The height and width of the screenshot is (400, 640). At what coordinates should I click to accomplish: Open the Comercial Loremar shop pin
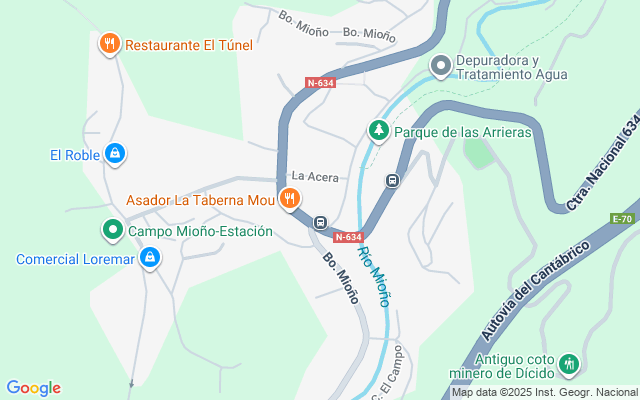150,259
